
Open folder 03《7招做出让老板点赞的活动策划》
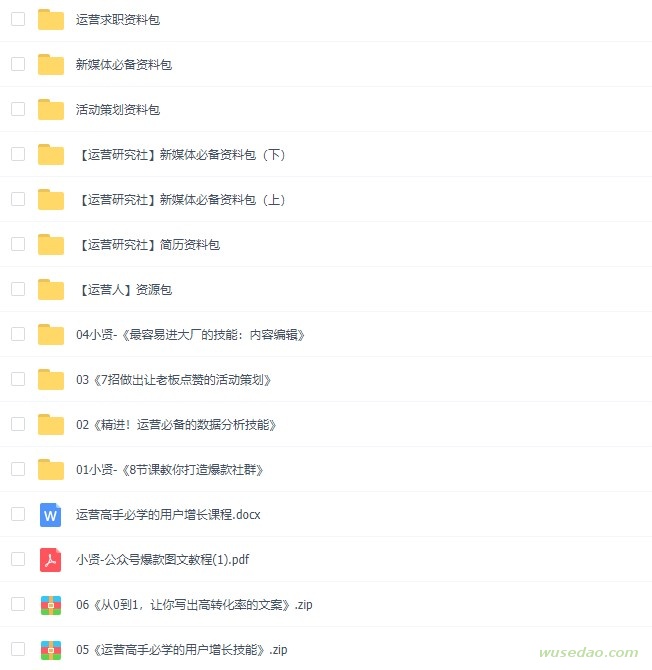pos(173,379)
